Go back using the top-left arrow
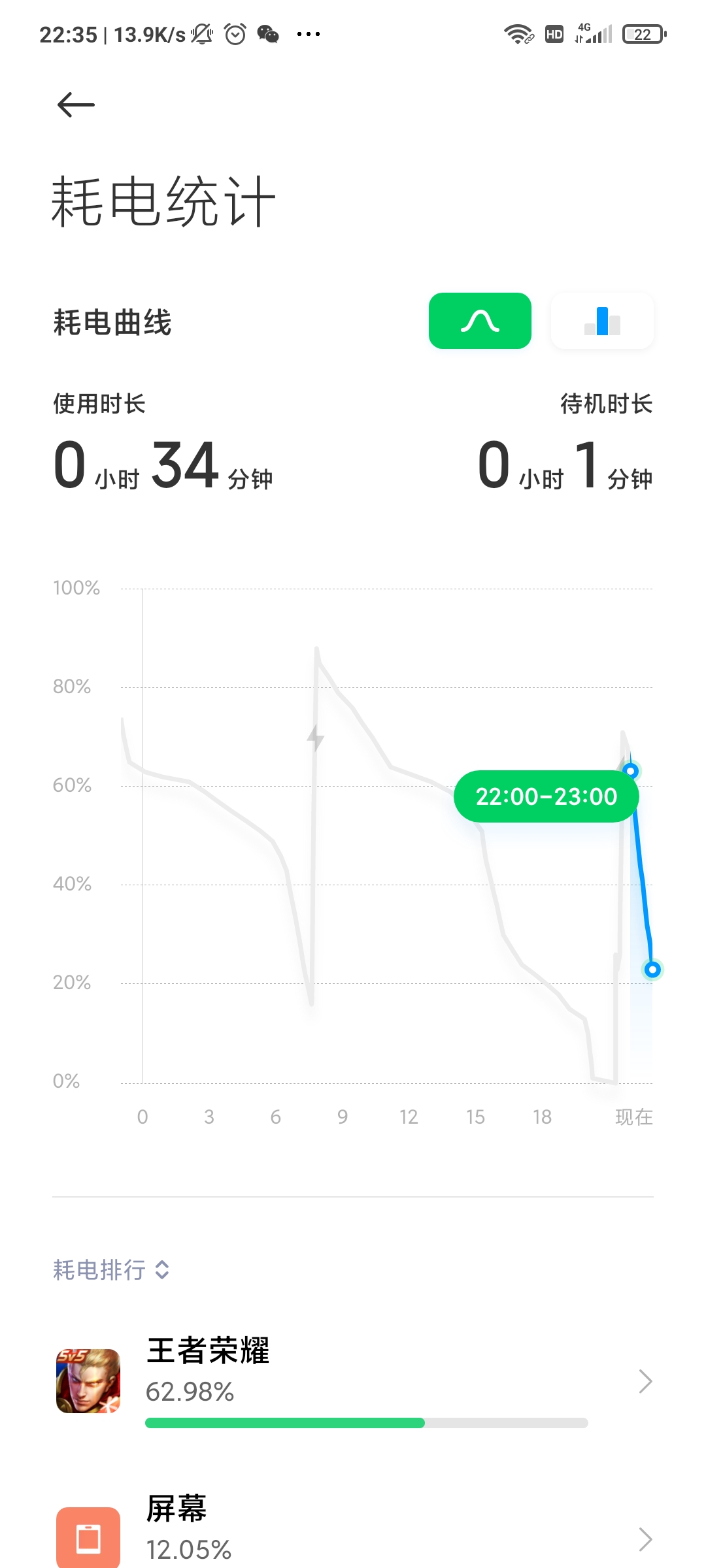 (76, 105)
